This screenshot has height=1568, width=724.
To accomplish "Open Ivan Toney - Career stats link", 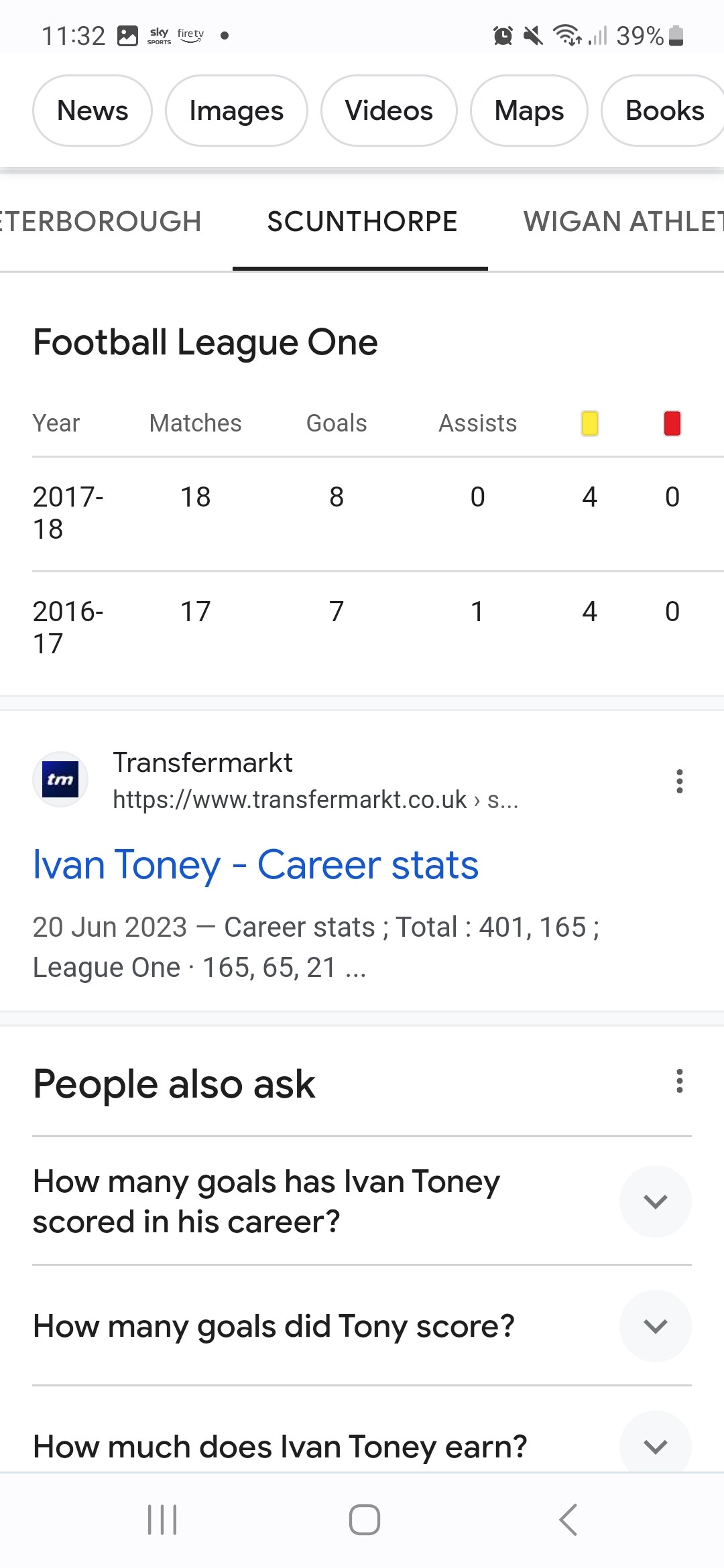I will (x=256, y=864).
